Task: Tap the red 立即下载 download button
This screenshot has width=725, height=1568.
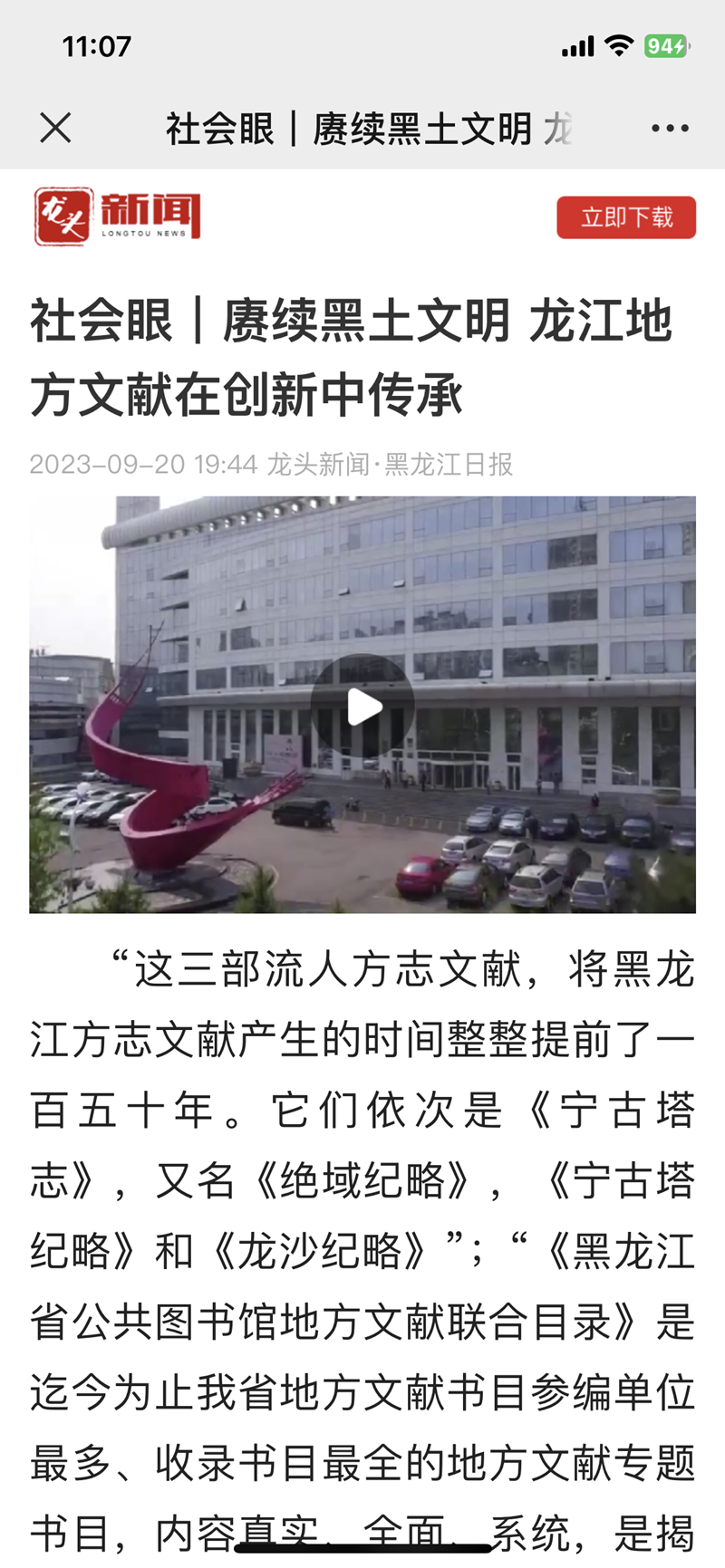Action: click(x=626, y=217)
